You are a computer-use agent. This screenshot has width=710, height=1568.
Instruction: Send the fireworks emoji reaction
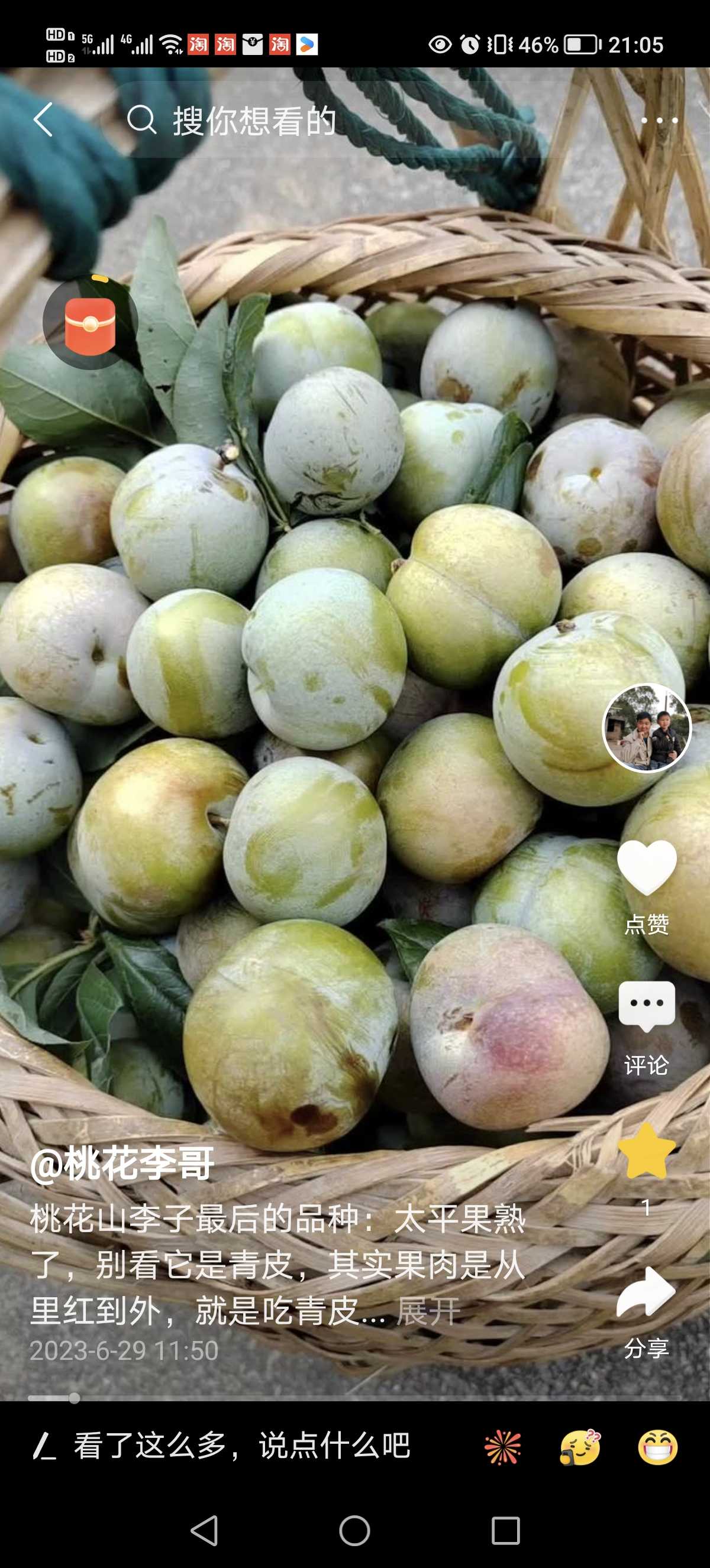(502, 1447)
